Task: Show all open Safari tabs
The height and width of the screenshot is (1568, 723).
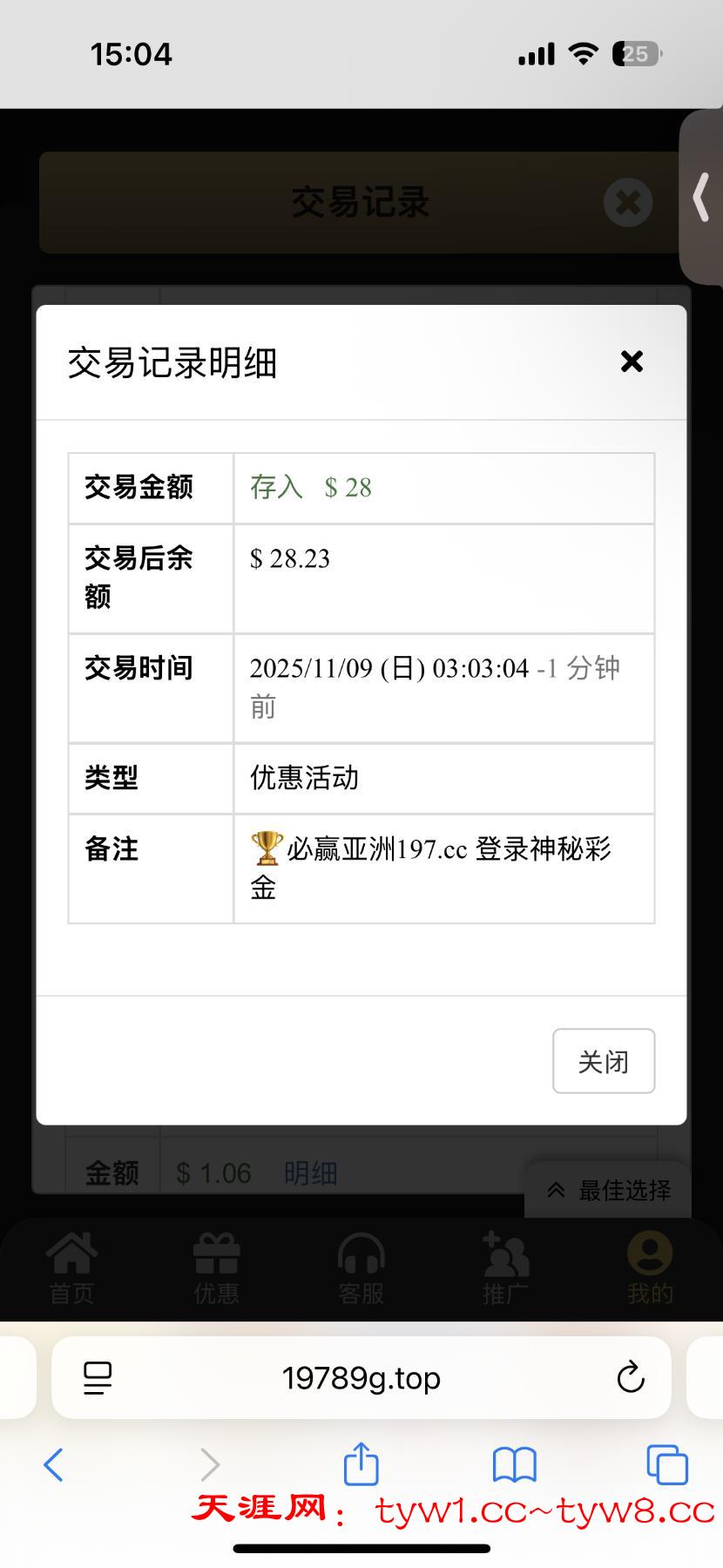Action: tap(666, 1464)
